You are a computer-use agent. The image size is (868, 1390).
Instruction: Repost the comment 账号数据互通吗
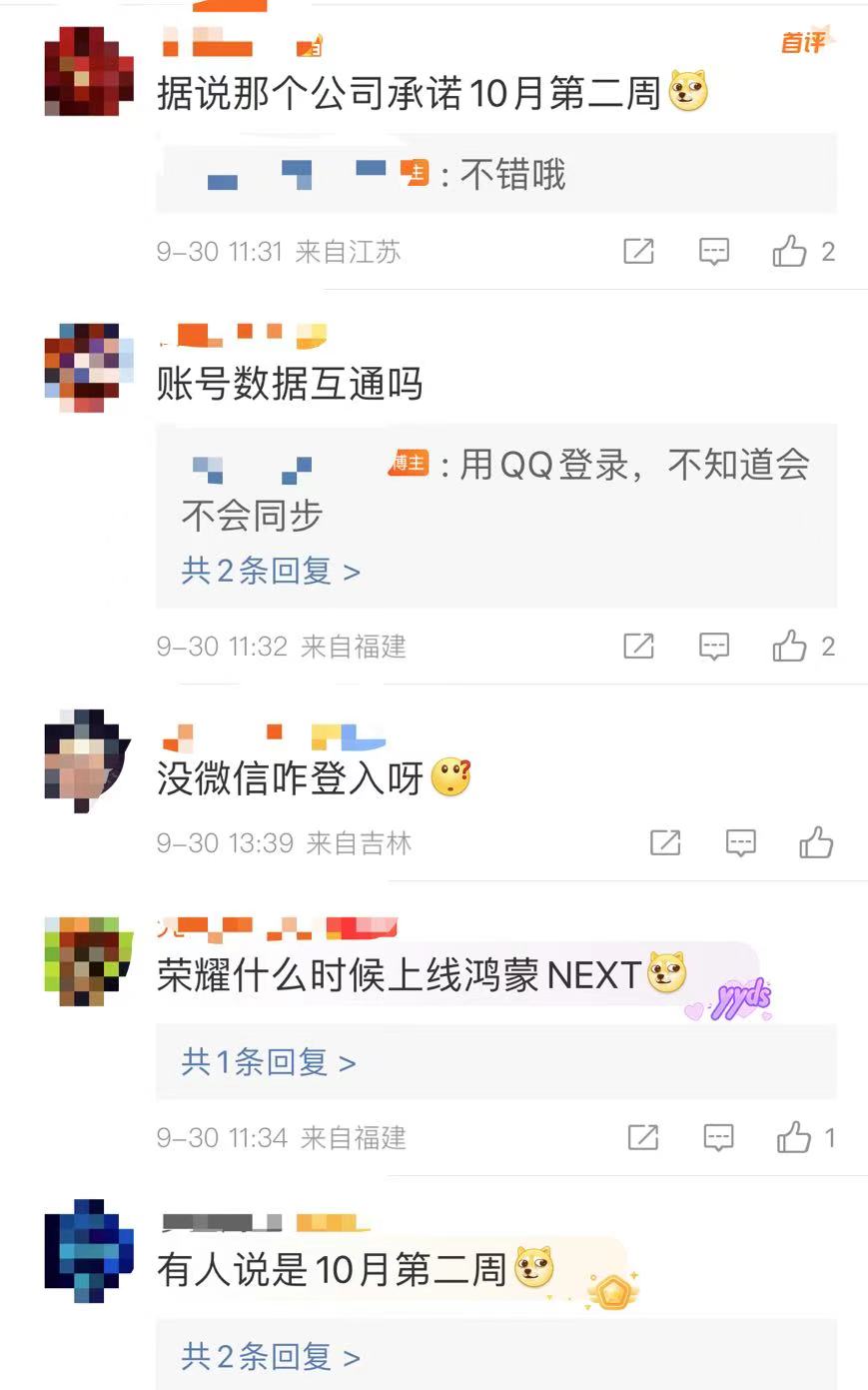pos(638,647)
